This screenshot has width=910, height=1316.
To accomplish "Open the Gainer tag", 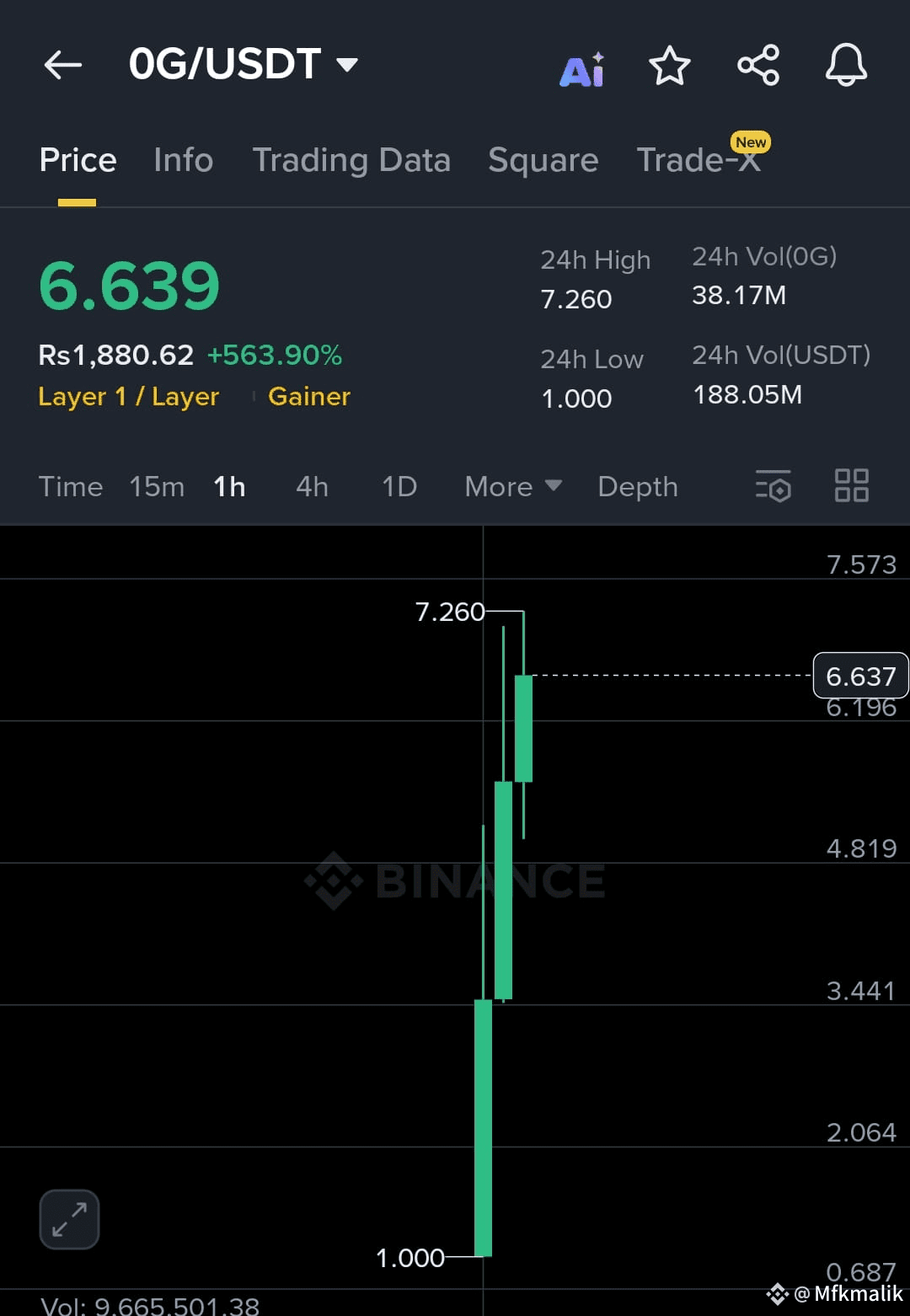I will [309, 396].
